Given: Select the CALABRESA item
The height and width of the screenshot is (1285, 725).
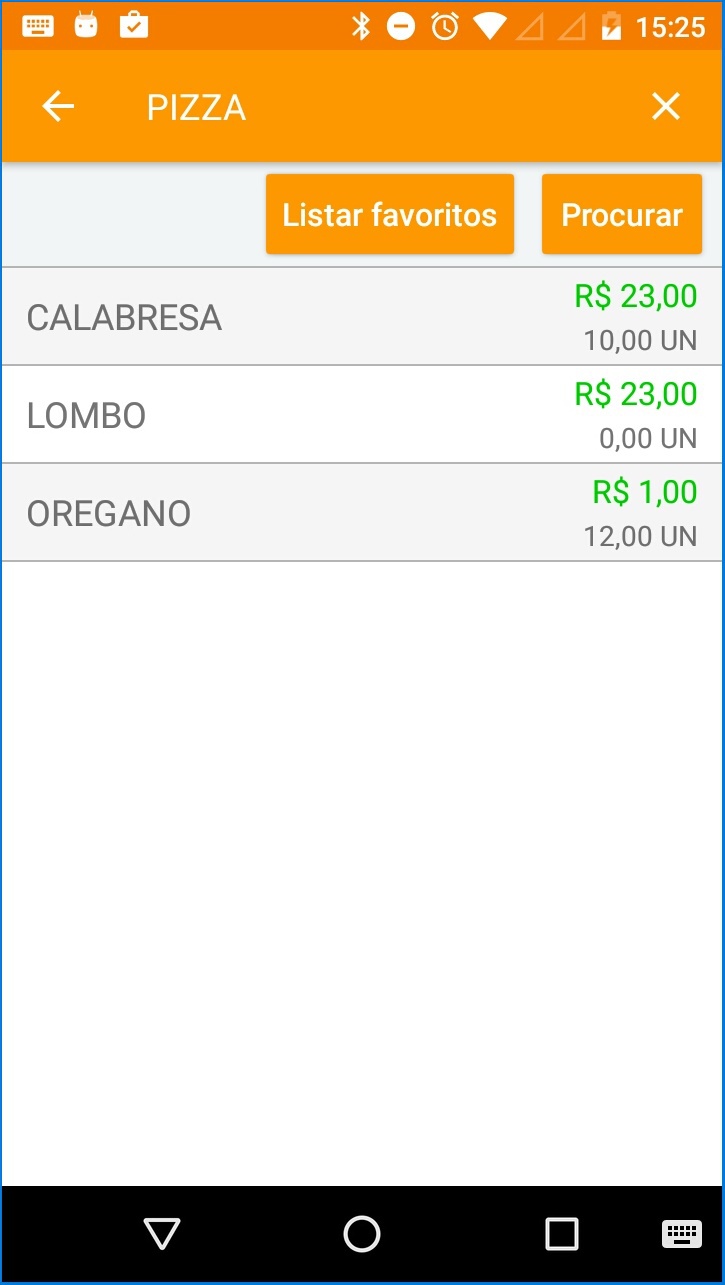Looking at the screenshot, I should coord(361,317).
